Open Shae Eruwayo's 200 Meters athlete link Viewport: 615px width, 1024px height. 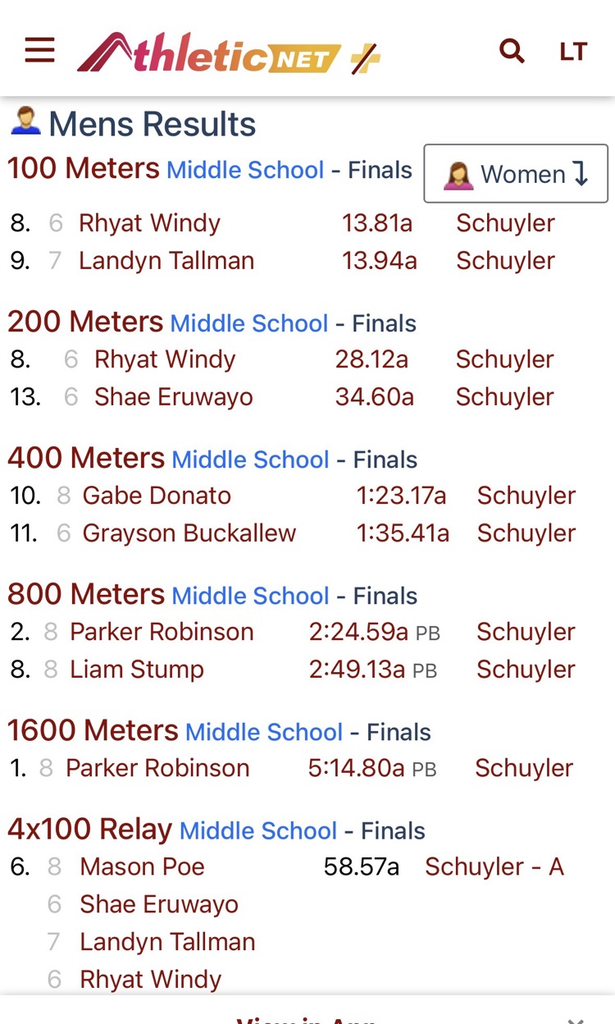coord(174,397)
